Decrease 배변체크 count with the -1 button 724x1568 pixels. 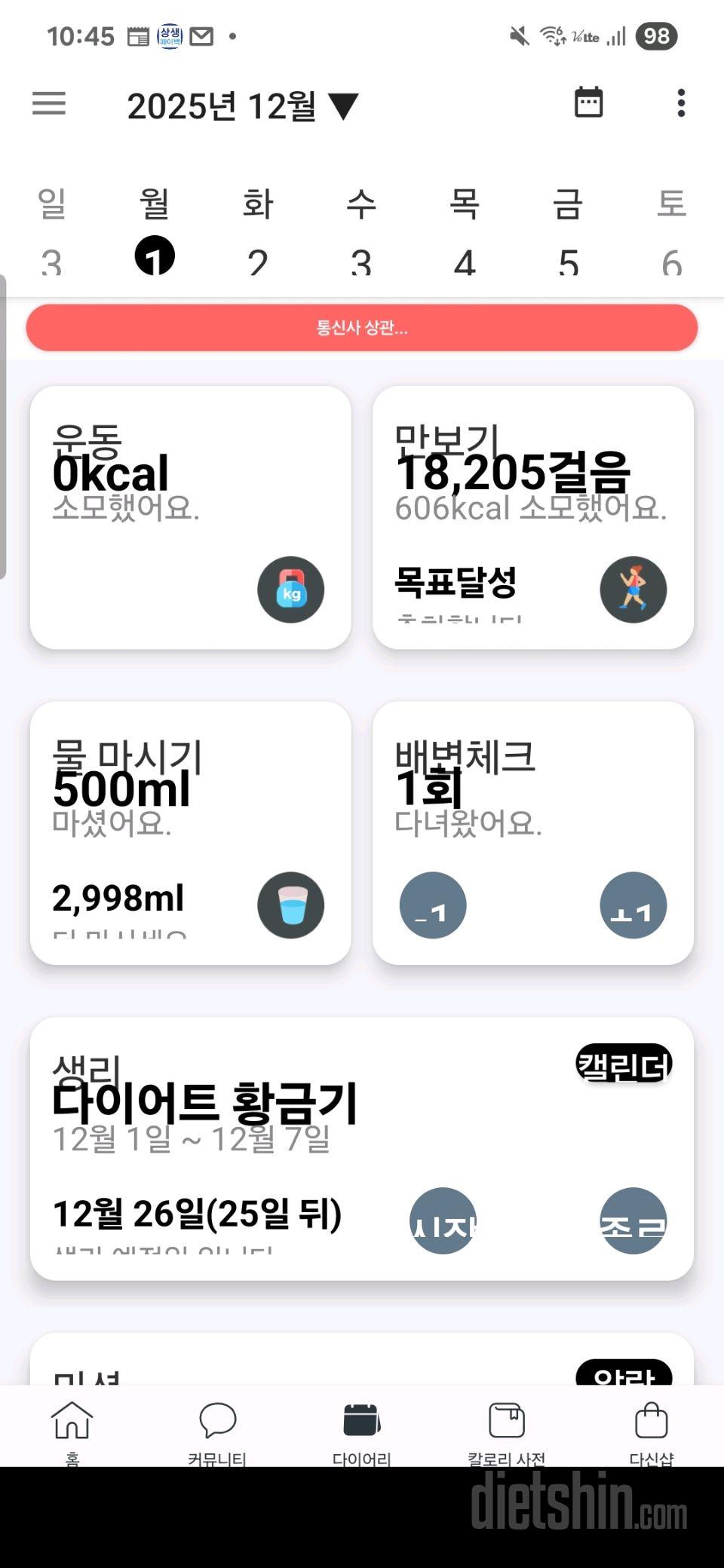tap(433, 905)
